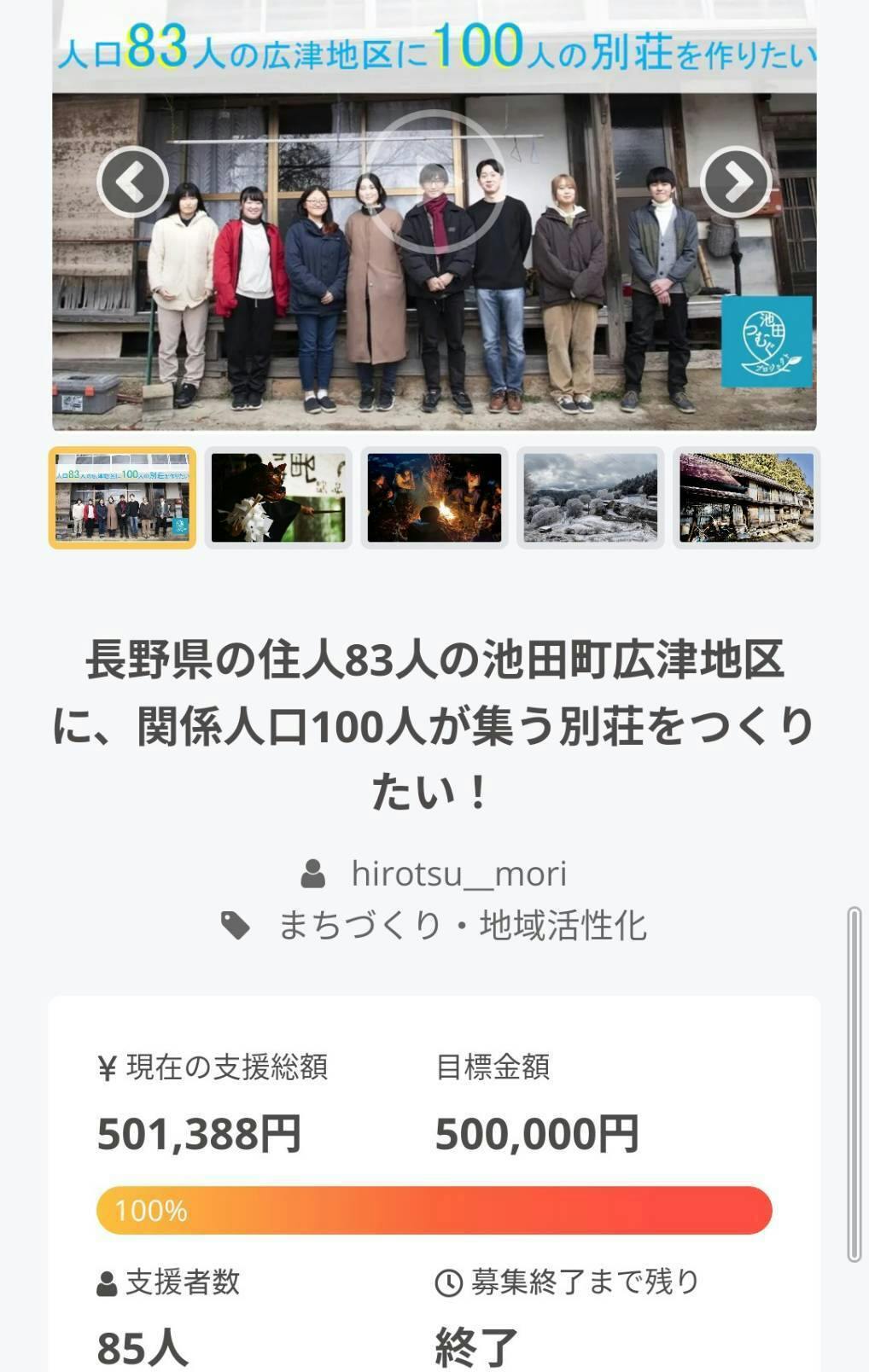
Task: Open the まちづくり・地域活性化 category
Action: coord(462,926)
